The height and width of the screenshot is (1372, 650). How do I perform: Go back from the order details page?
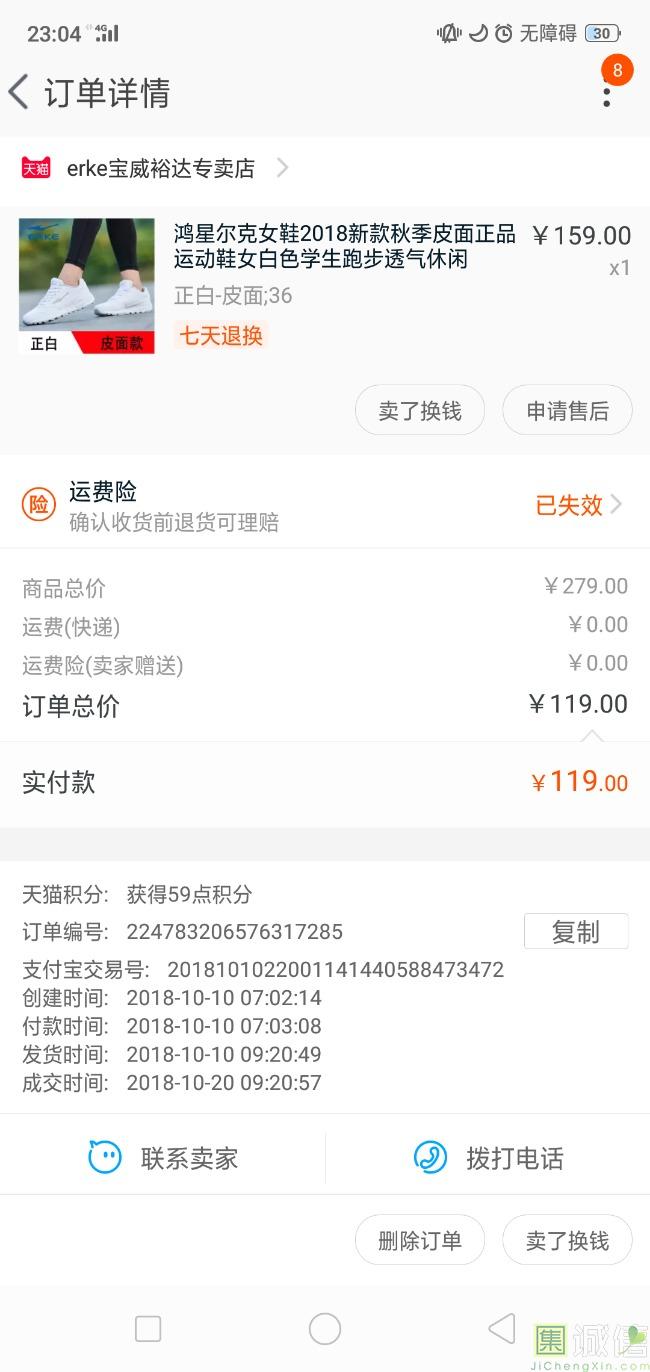tap(19, 92)
